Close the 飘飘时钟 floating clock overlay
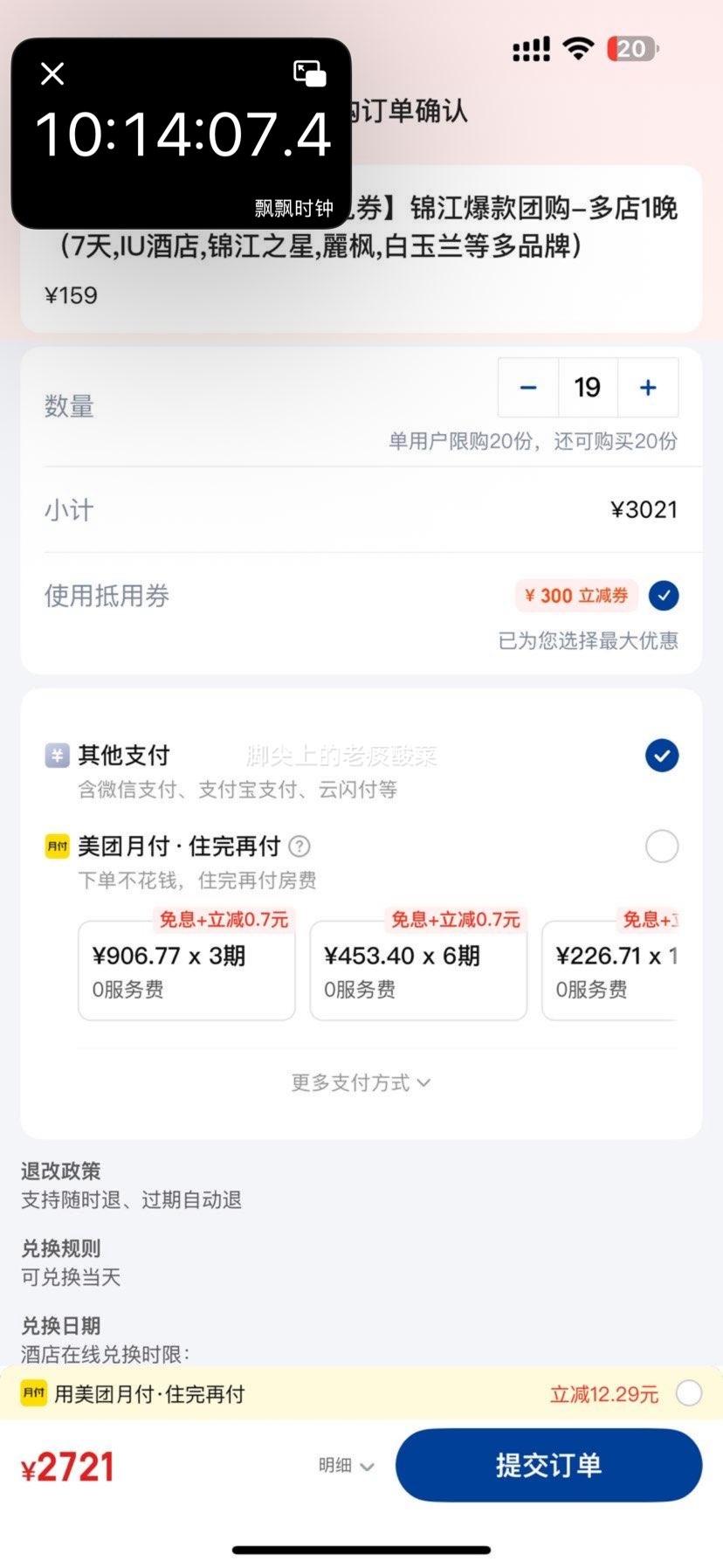This screenshot has height=1568, width=723. pyautogui.click(x=52, y=73)
